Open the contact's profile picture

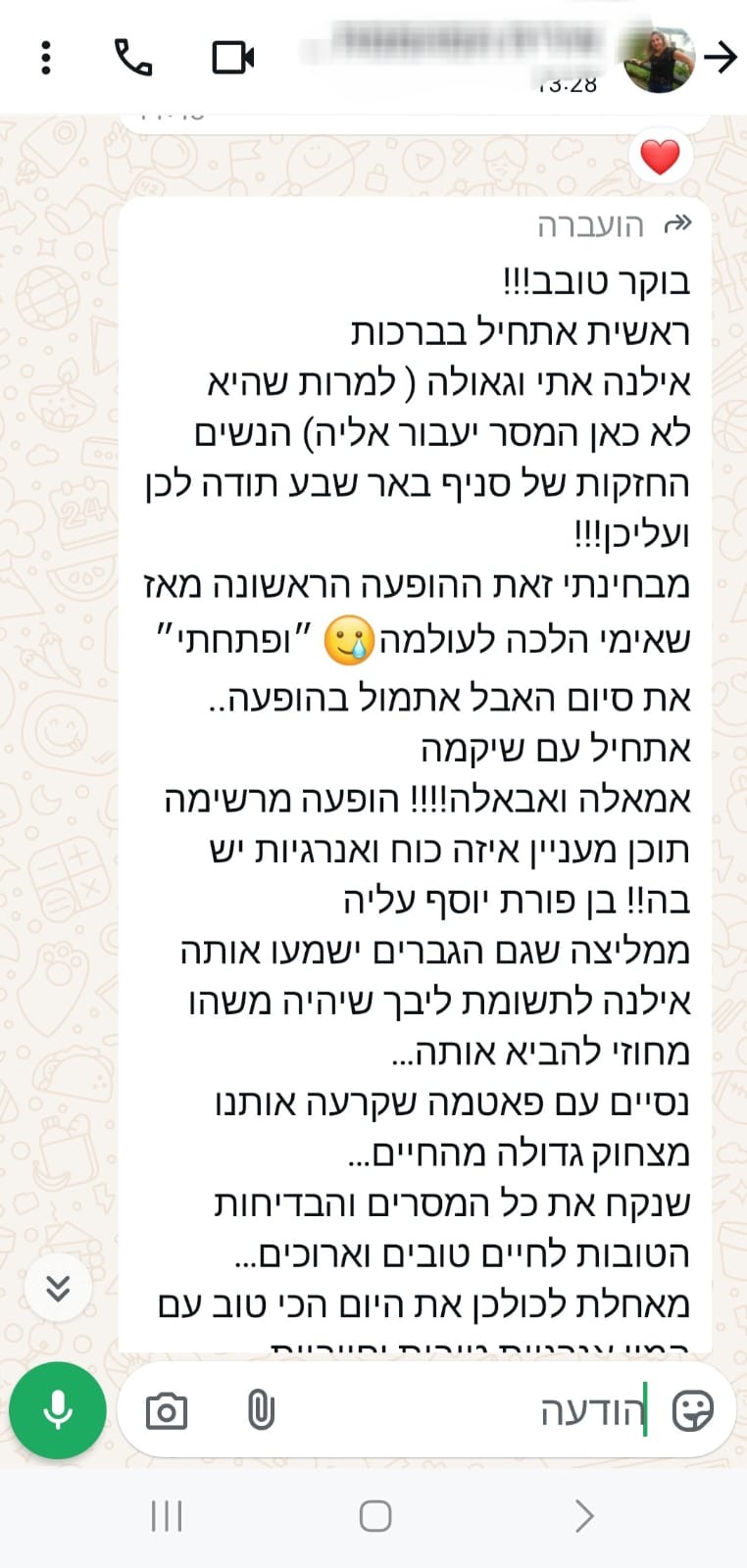coord(659,58)
